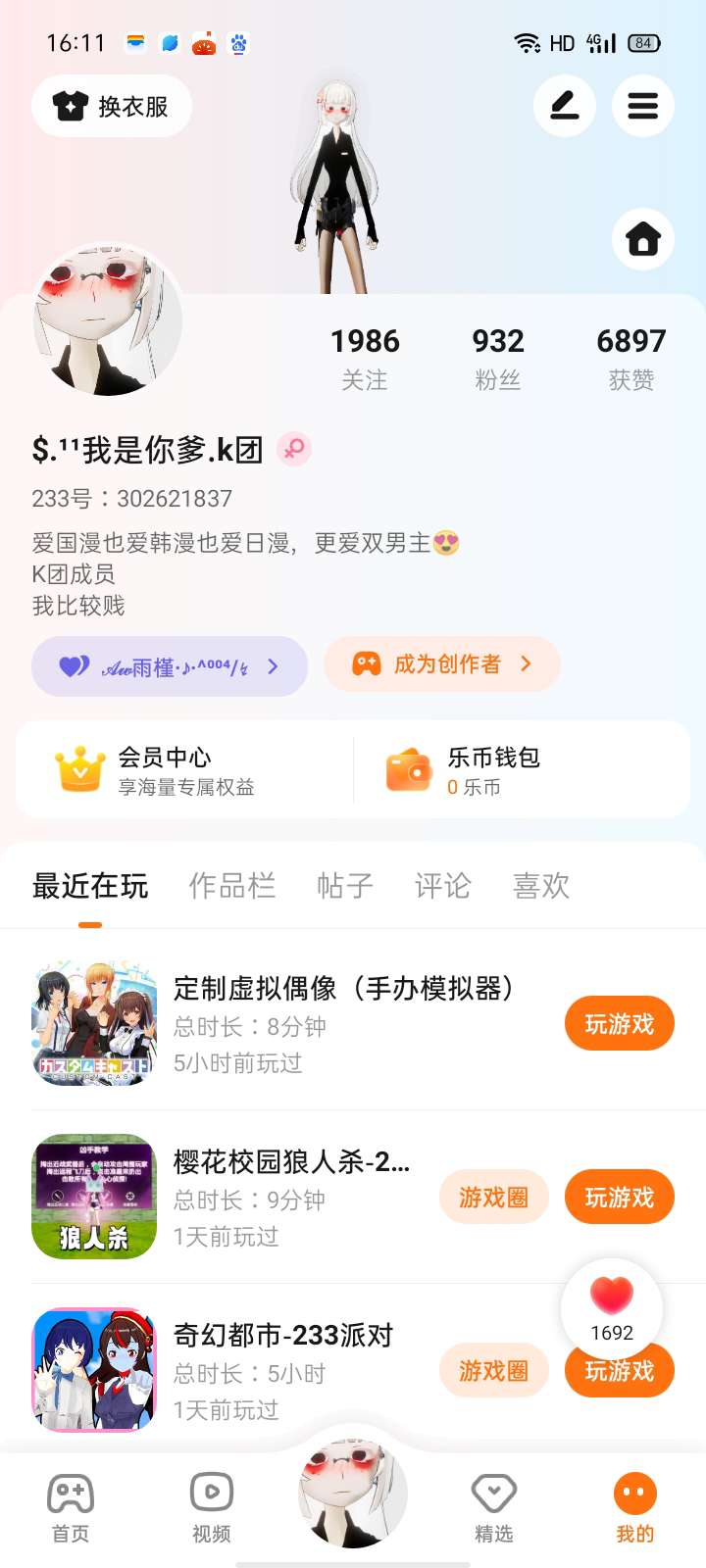Switch to the 评论 tab
The image size is (706, 1568).
click(443, 886)
